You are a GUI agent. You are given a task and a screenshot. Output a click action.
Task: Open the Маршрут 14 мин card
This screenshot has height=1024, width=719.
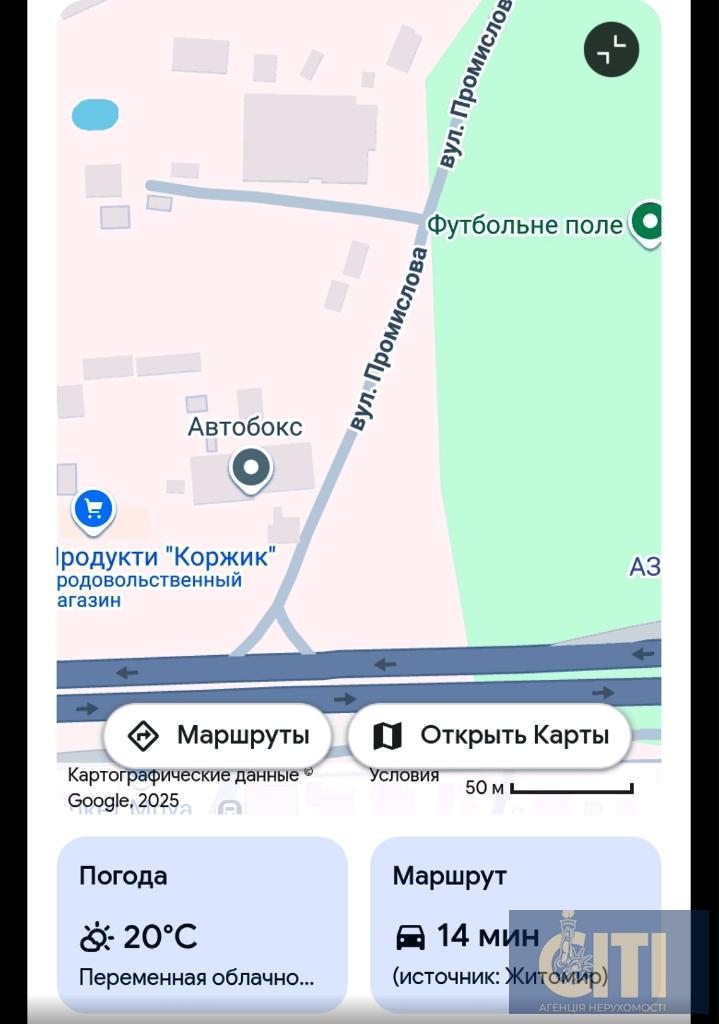point(515,924)
